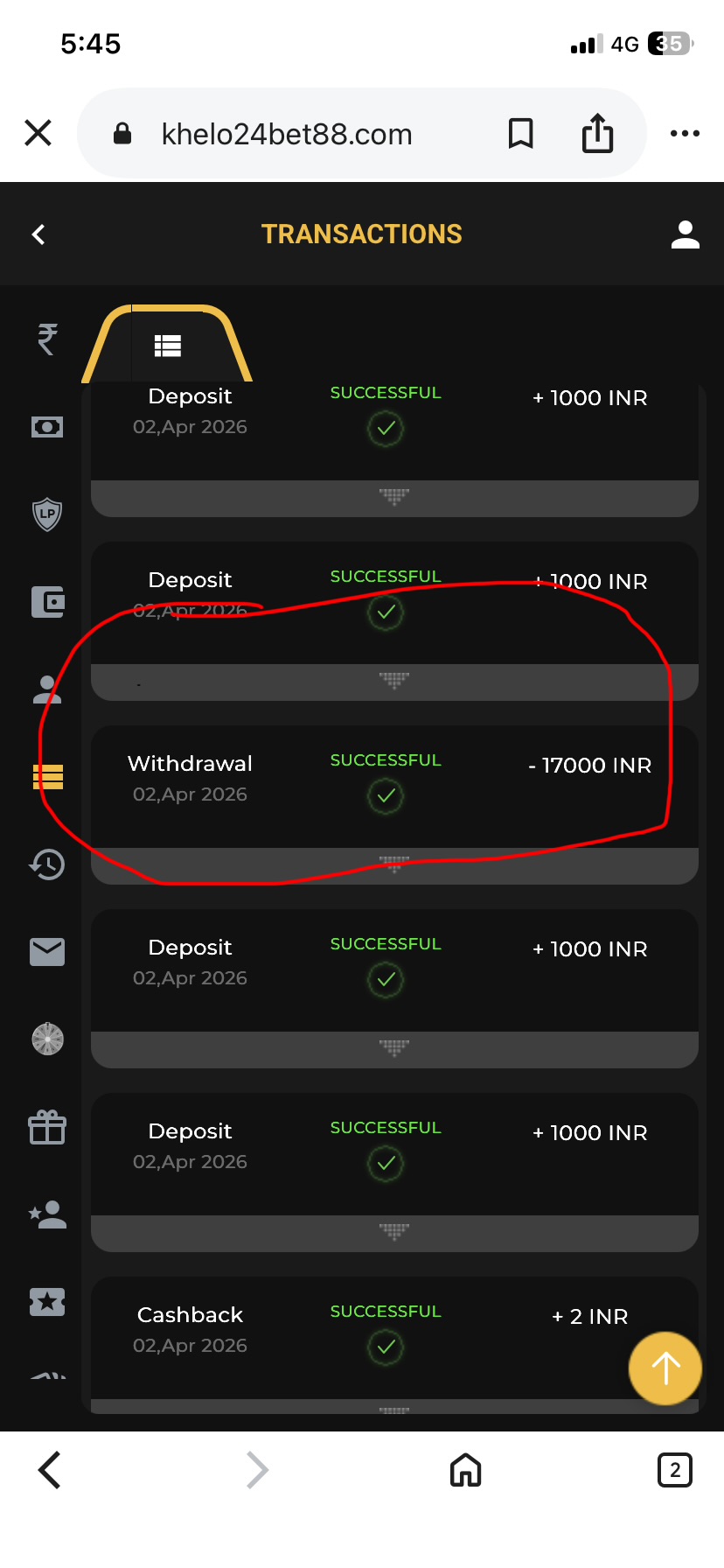Viewport: 724px width, 1568px height.
Task: Go to the browser home page
Action: 466,1470
